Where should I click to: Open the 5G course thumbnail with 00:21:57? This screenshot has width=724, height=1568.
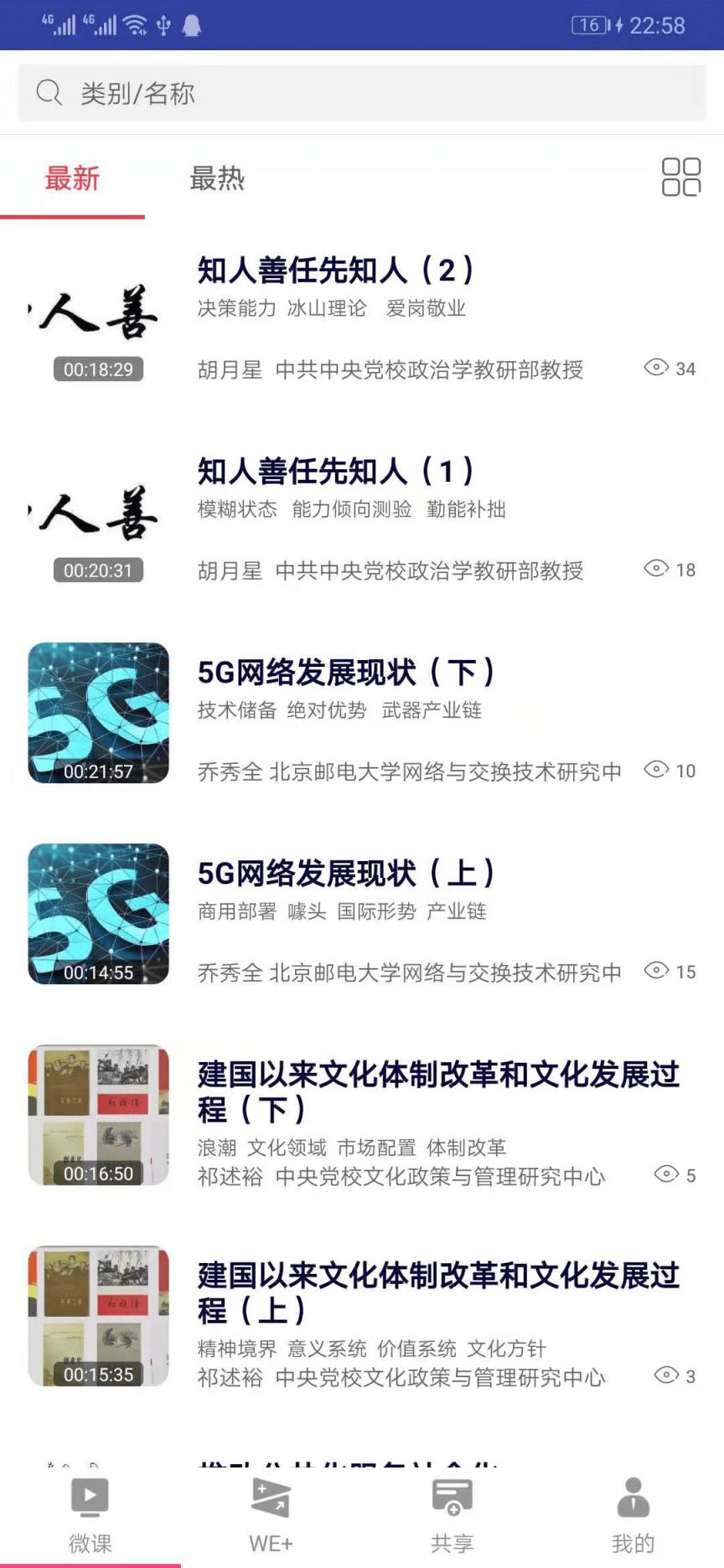click(97, 712)
